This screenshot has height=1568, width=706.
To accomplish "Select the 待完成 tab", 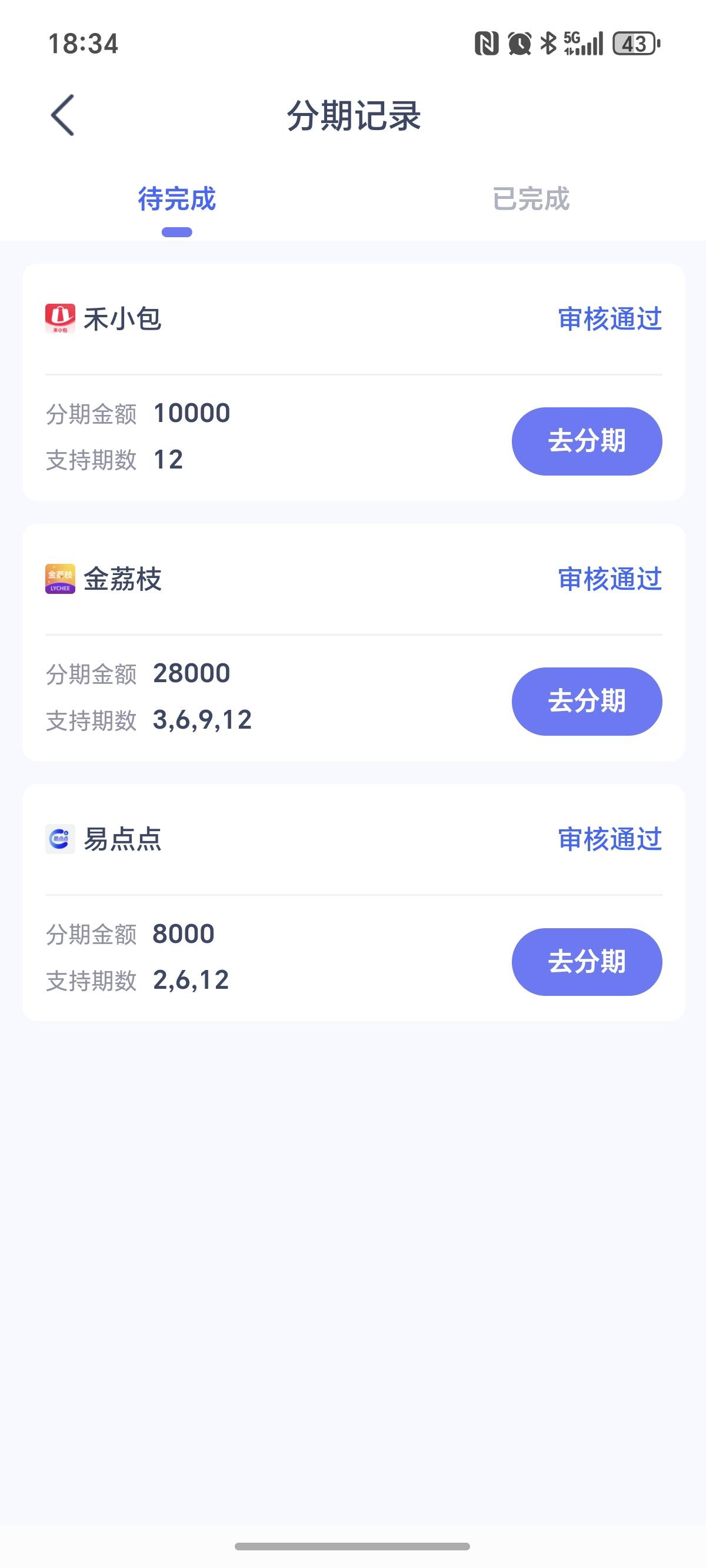I will 176,199.
